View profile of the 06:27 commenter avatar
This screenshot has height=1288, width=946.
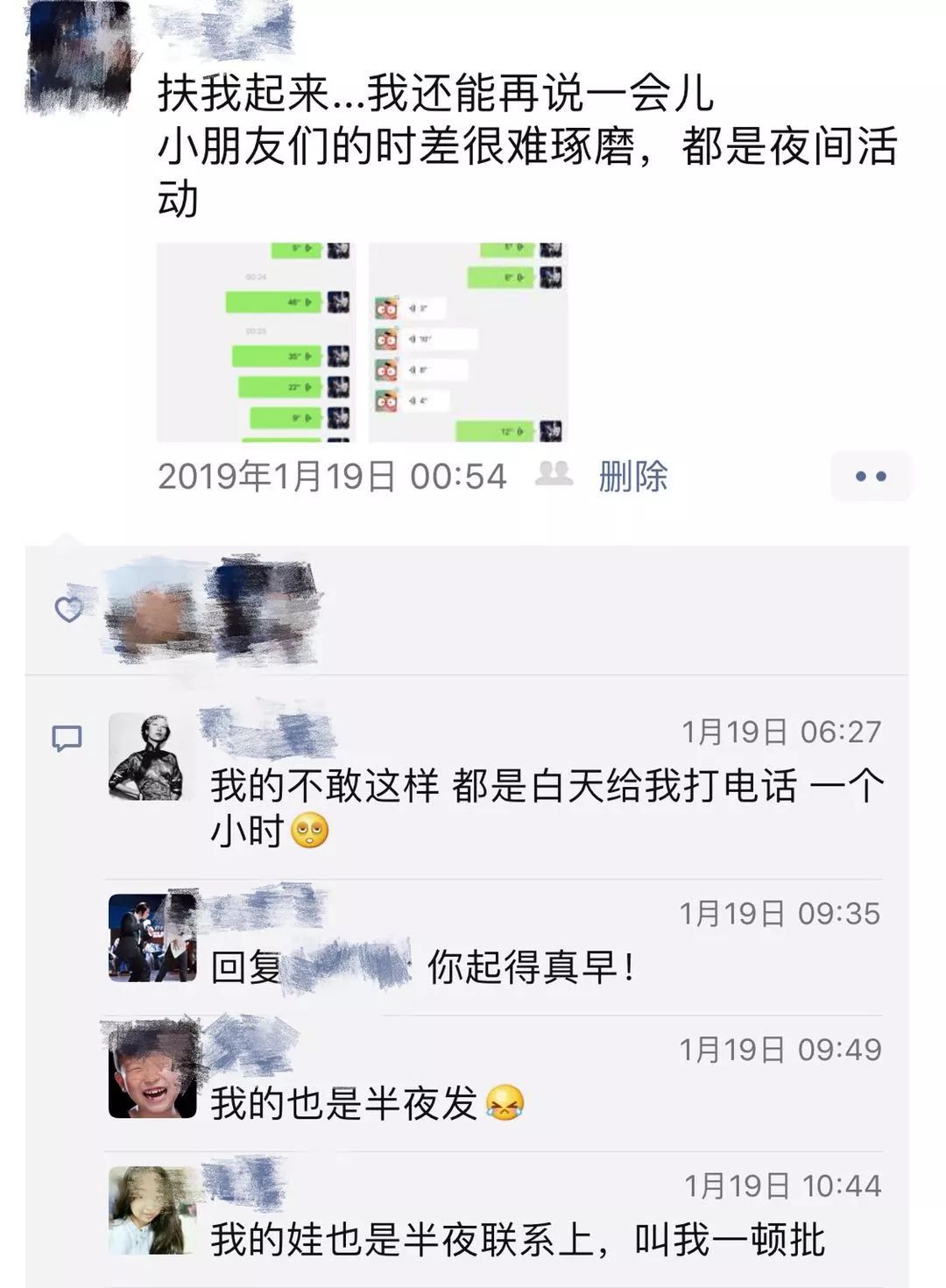(x=146, y=756)
